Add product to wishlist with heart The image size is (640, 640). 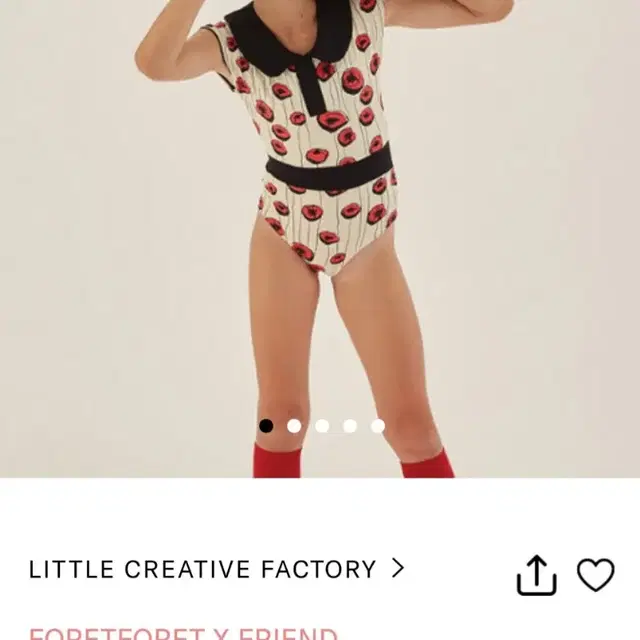coord(596,574)
